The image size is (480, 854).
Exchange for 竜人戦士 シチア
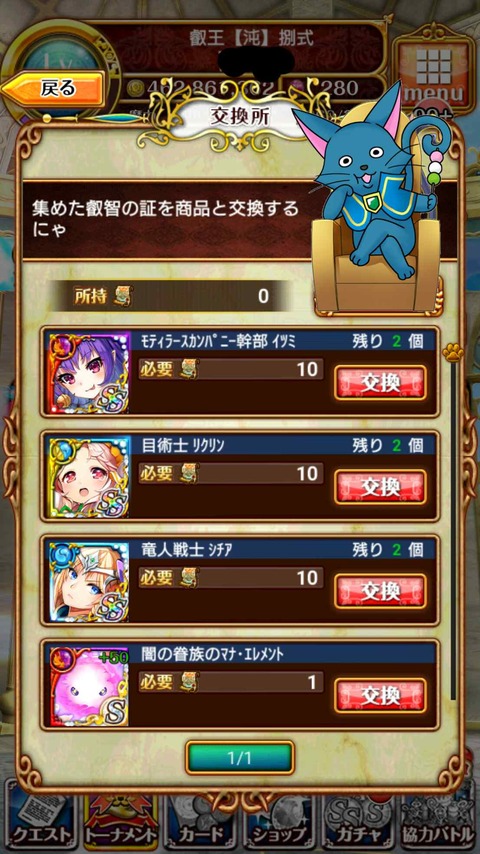point(380,591)
